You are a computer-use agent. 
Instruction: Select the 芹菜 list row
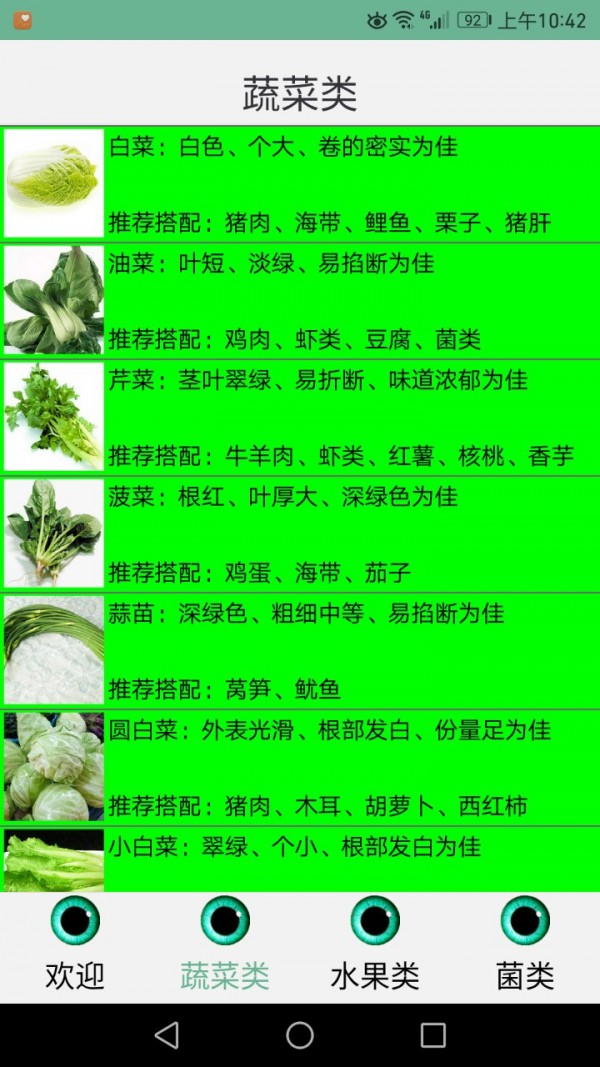pyautogui.click(x=300, y=418)
